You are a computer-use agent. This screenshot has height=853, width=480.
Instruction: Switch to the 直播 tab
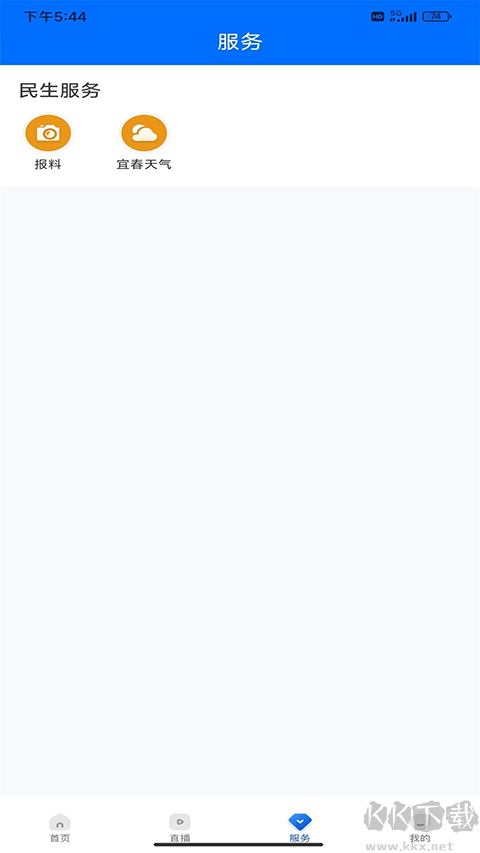pos(180,827)
